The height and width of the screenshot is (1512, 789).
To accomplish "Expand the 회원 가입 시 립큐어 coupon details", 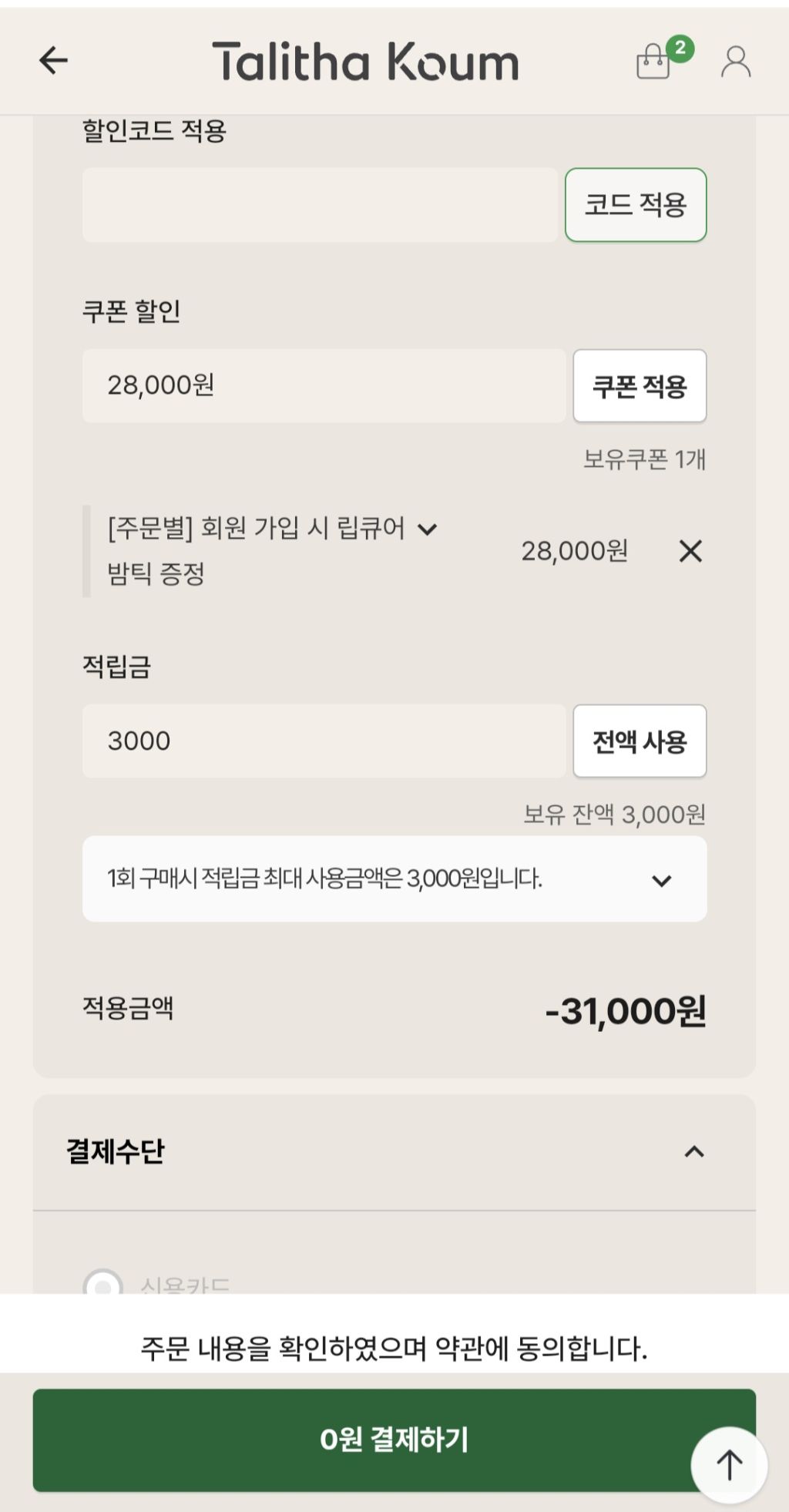I will coord(427,529).
